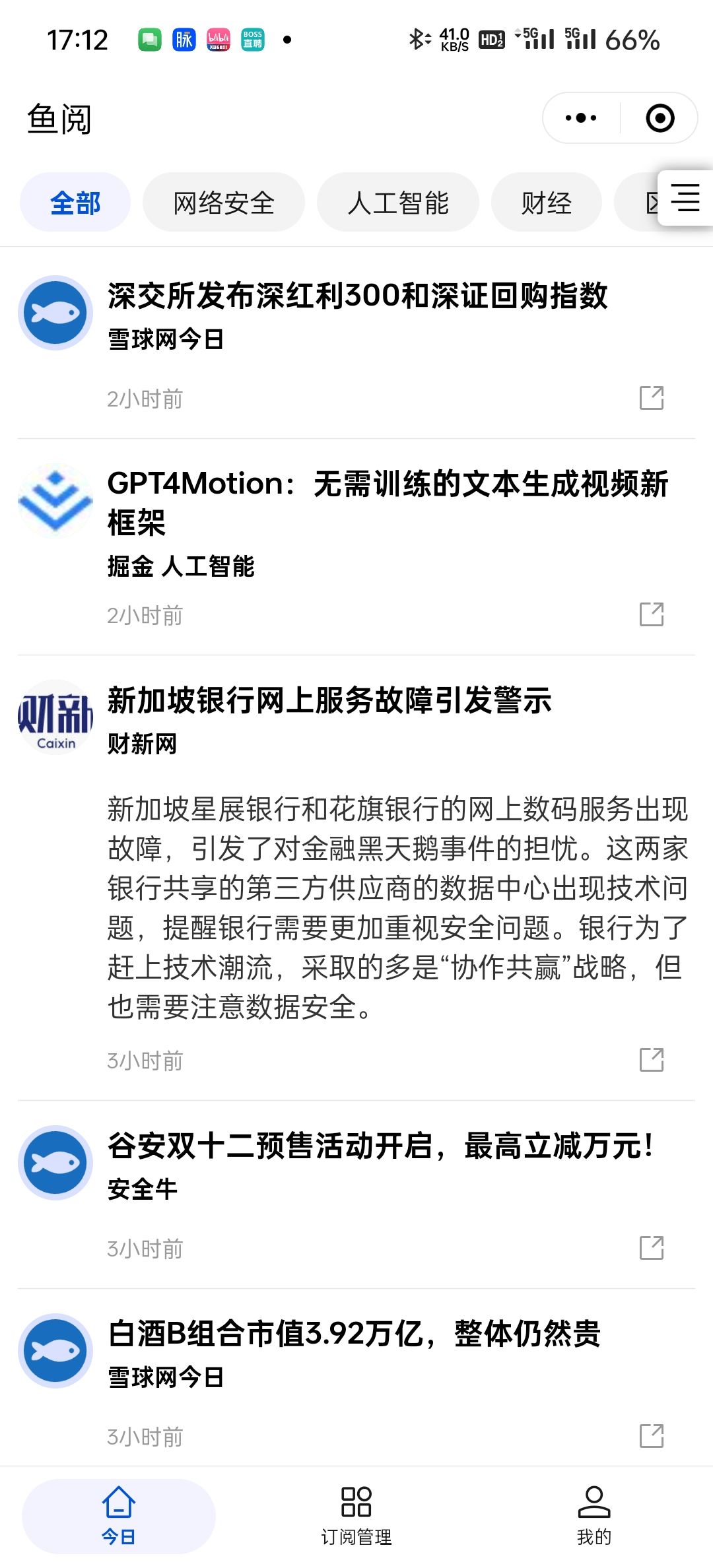Open the 新加坡银行网上服务故障 article
This screenshot has width=713, height=1568.
[x=329, y=700]
